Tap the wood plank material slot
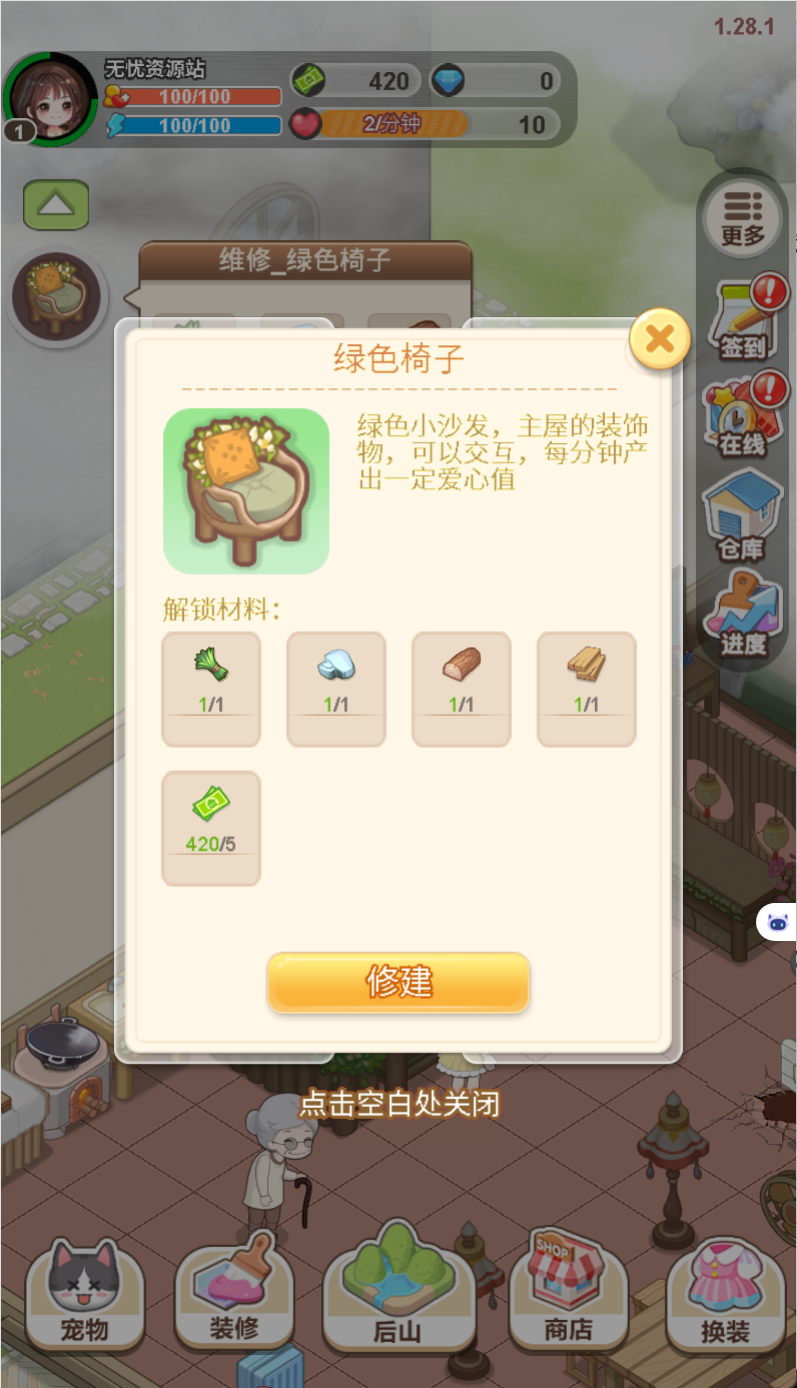797x1388 pixels. [x=586, y=689]
